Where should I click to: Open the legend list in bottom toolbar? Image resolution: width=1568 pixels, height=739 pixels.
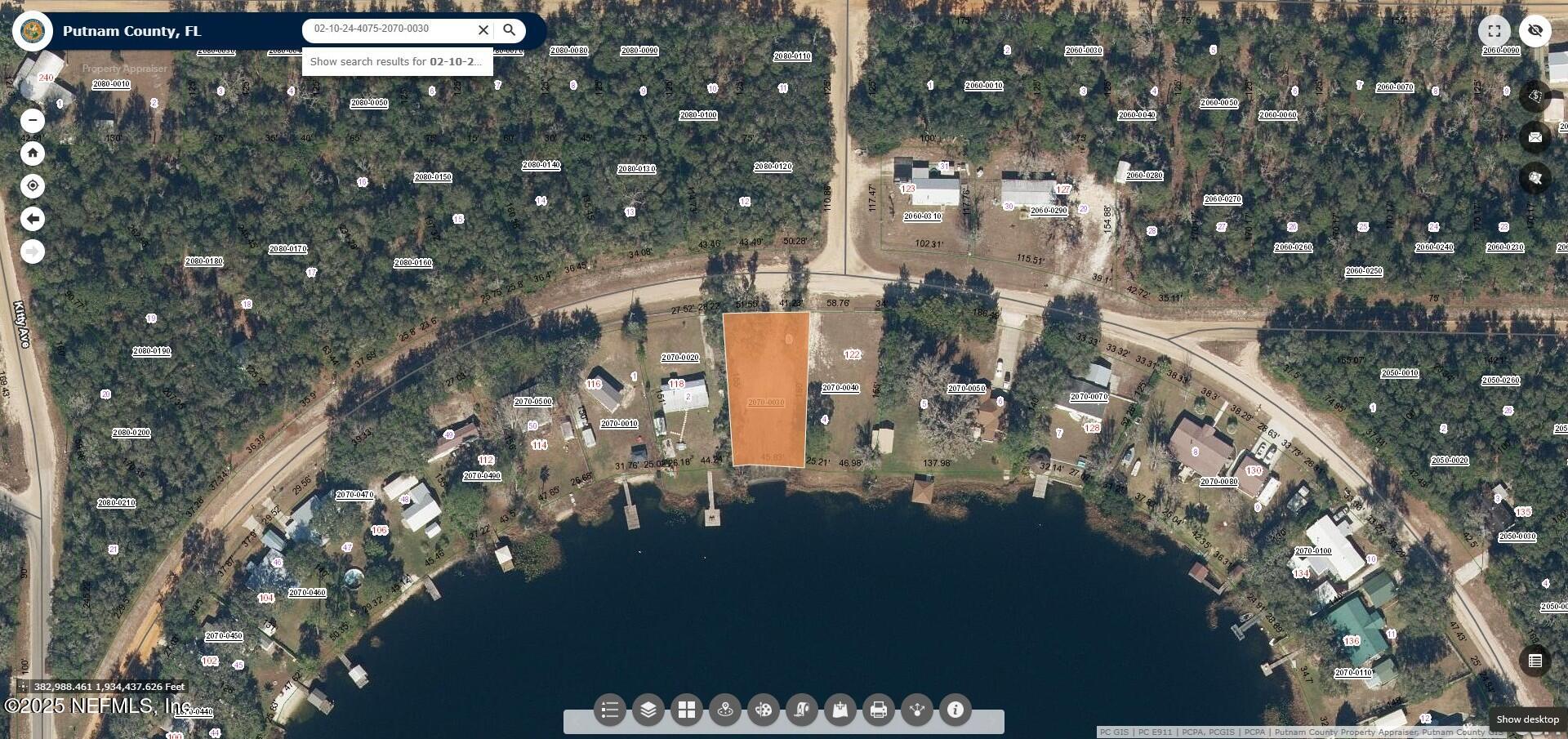tap(610, 710)
